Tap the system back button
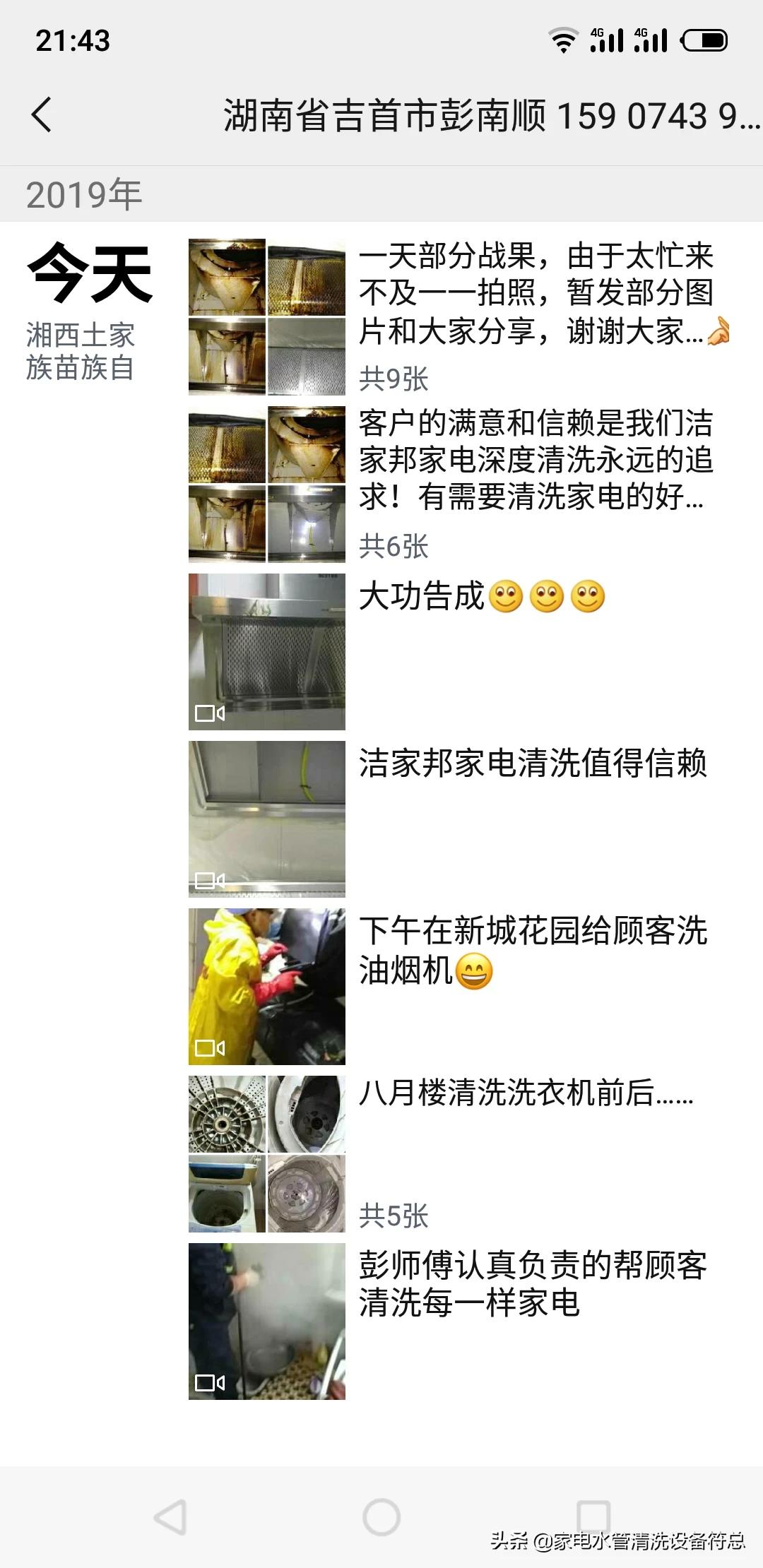Screen dimensions: 763x1568 (x=171, y=1516)
